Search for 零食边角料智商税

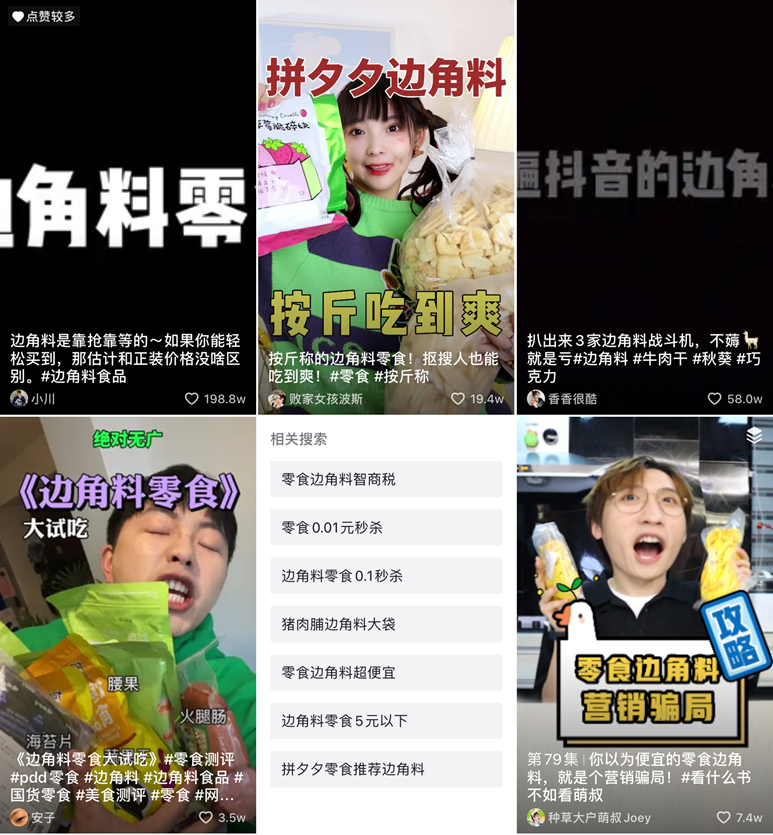[x=386, y=480]
